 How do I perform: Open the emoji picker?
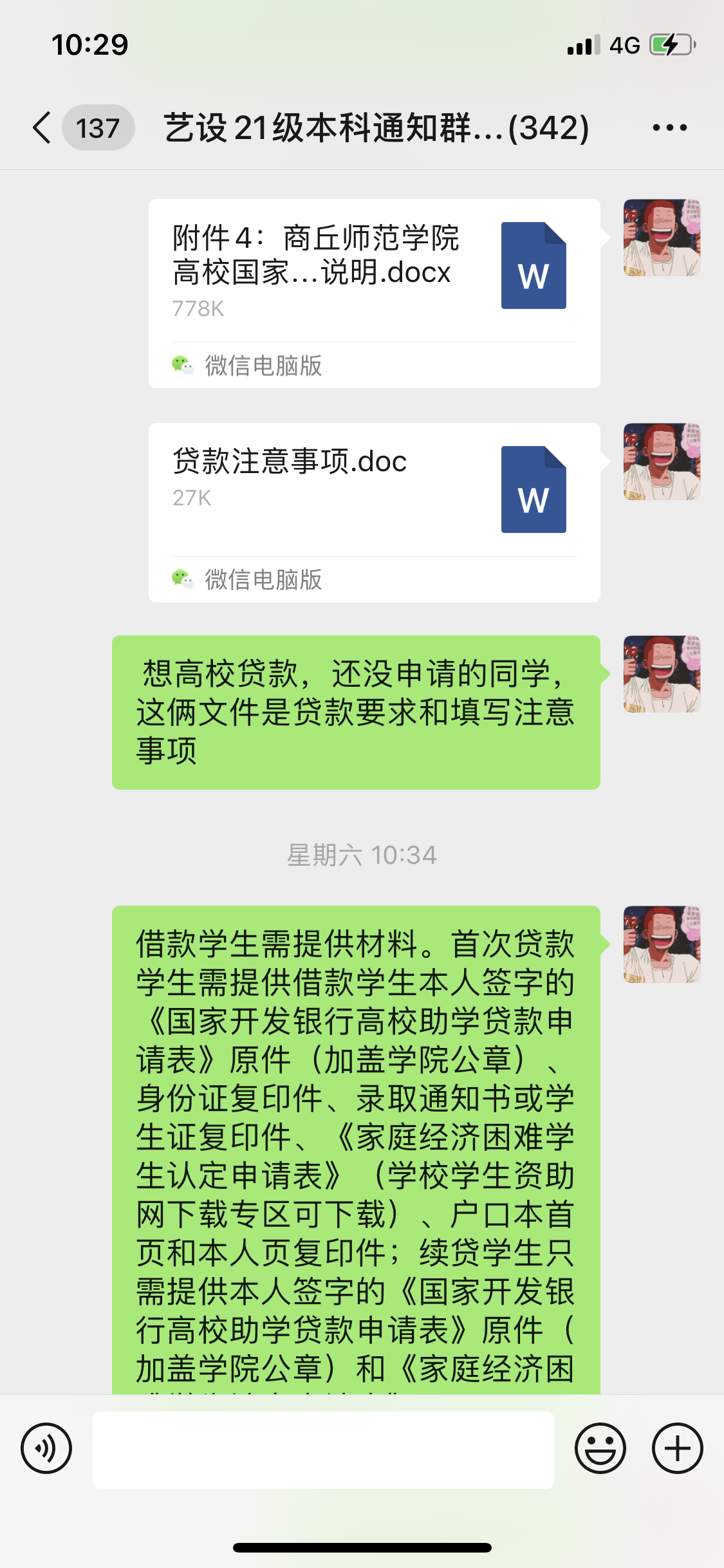click(x=600, y=1448)
